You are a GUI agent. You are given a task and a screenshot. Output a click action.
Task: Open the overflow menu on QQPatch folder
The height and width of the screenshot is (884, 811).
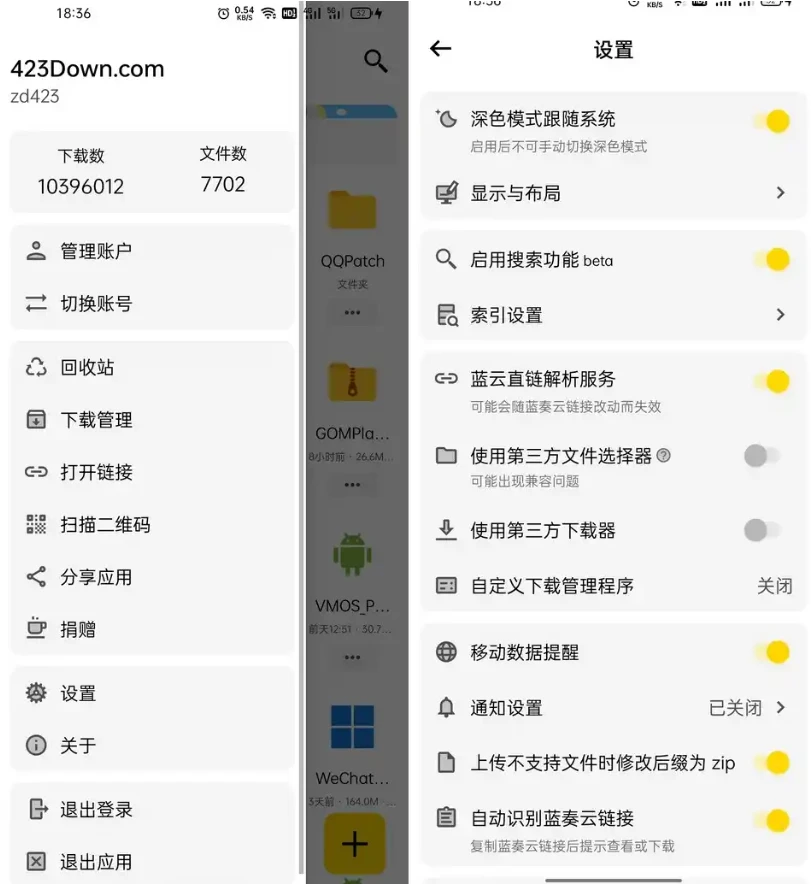tap(354, 312)
